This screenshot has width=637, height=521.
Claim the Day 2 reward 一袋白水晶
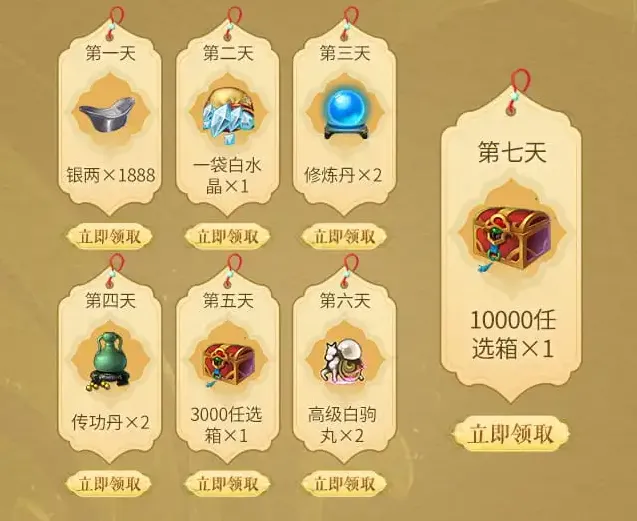click(227, 236)
